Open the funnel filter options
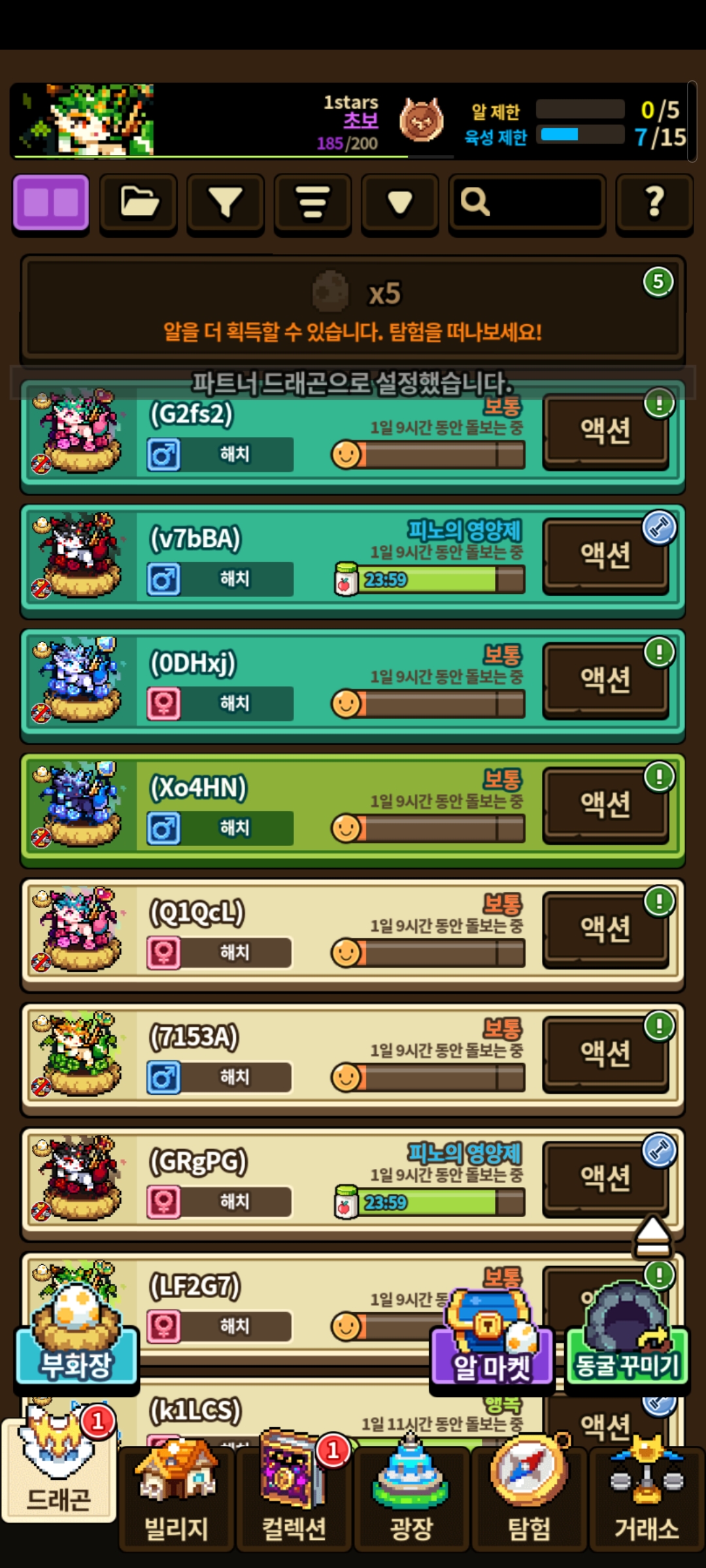 pyautogui.click(x=226, y=204)
